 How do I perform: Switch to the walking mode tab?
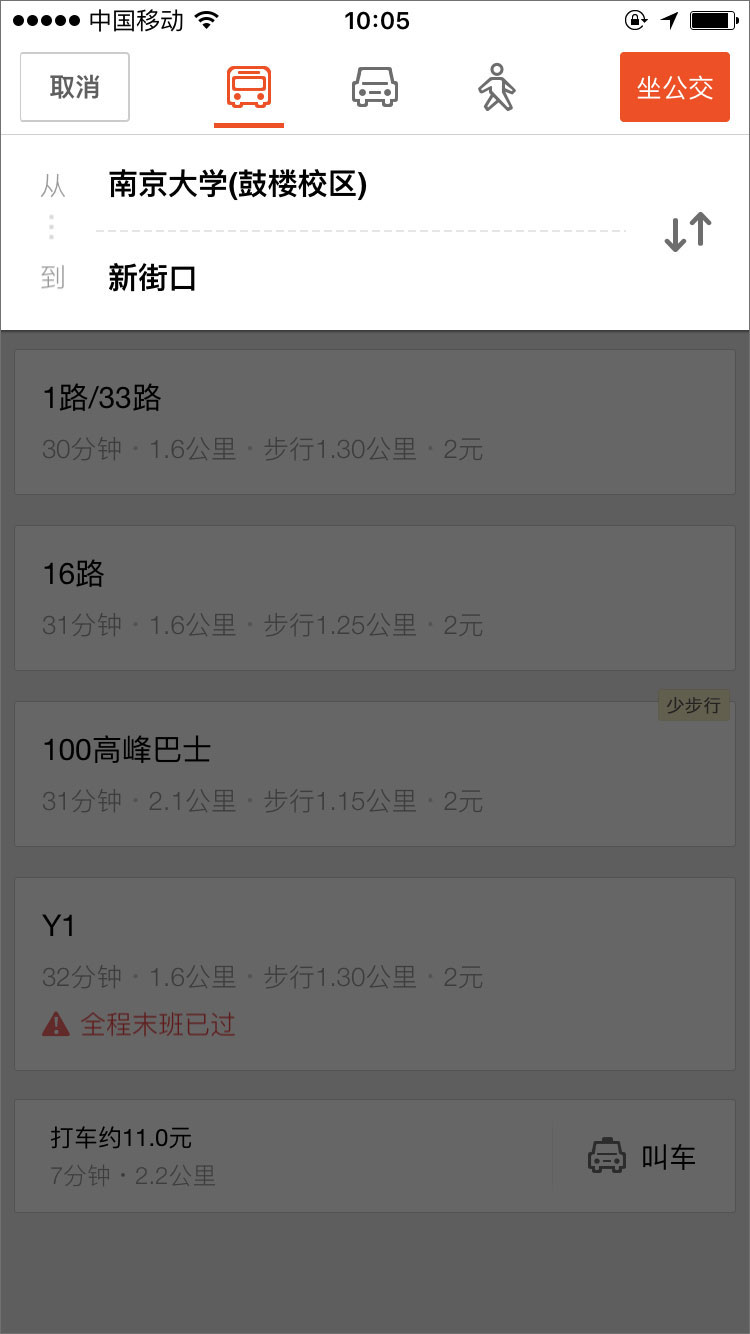pyautogui.click(x=496, y=88)
